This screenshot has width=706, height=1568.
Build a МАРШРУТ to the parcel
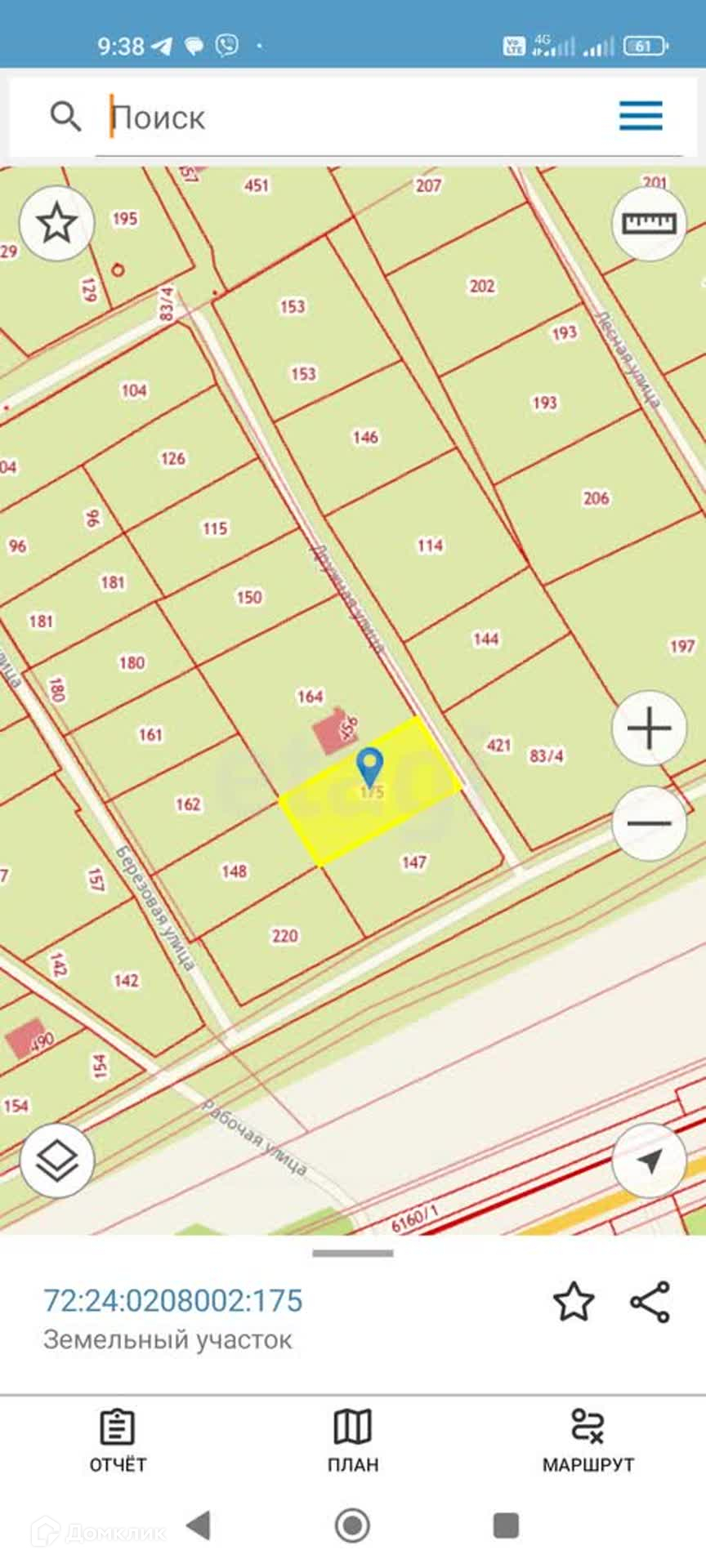[x=588, y=1441]
